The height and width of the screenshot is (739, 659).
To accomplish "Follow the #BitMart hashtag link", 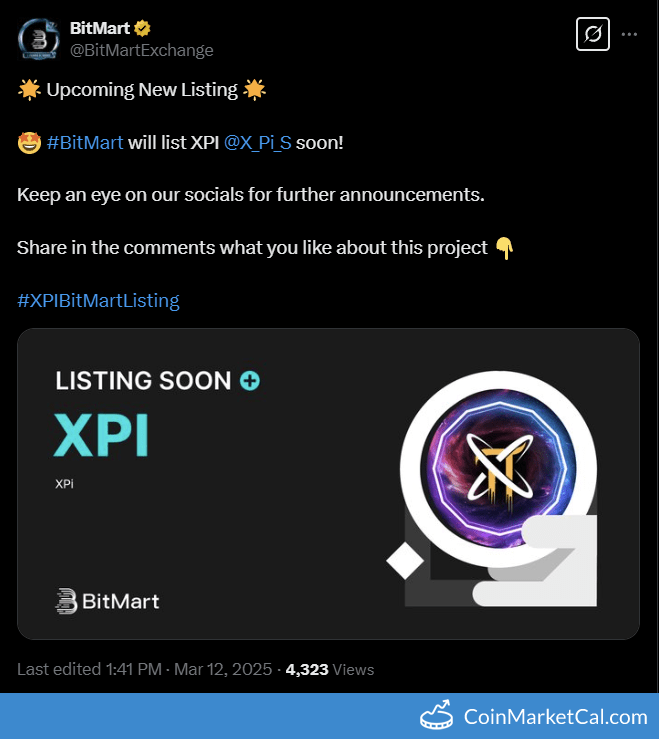I will (85, 142).
